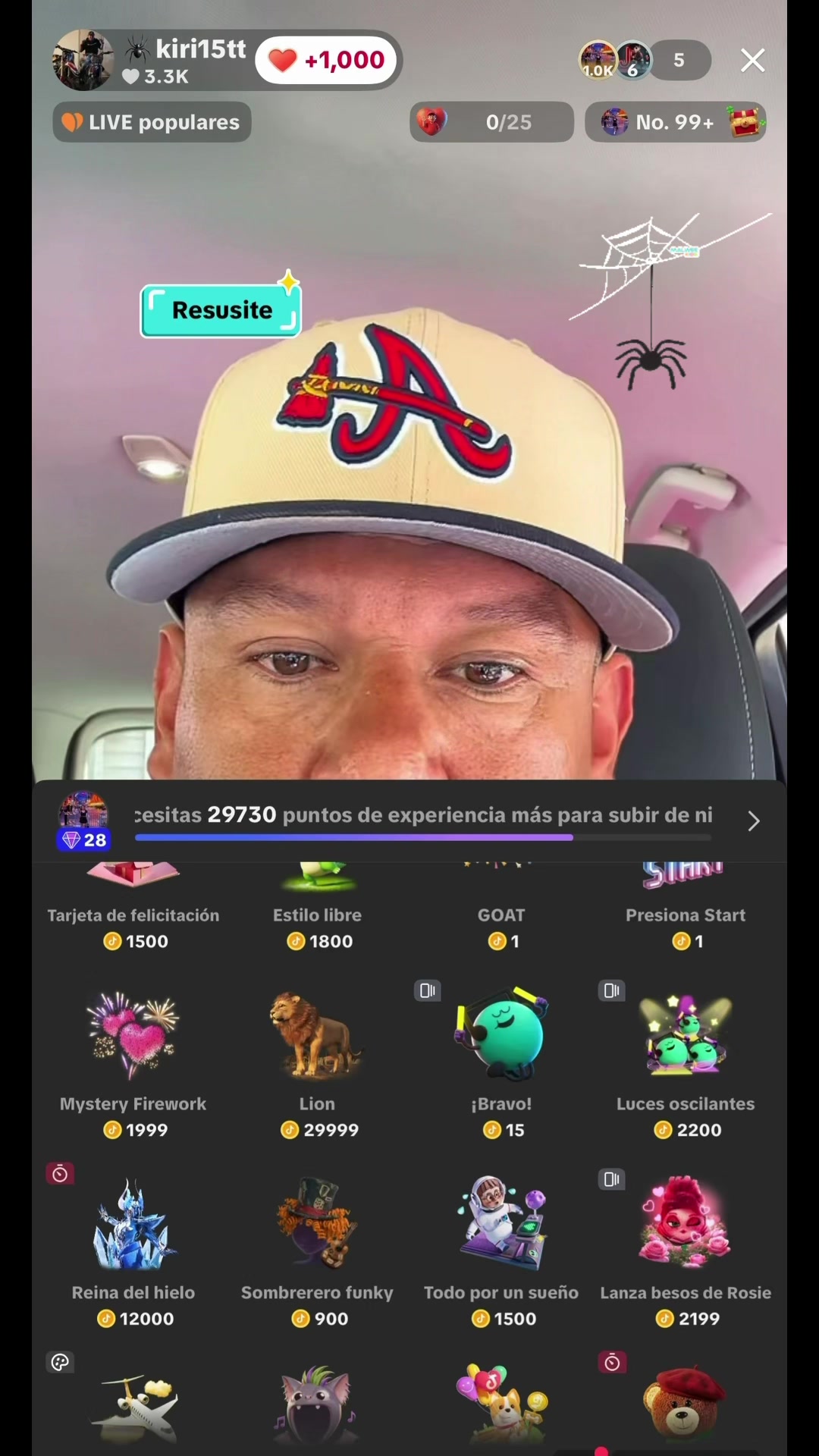This screenshot has height=1456, width=819.
Task: Pick the Luces oscilantes gift
Action: tap(686, 1062)
